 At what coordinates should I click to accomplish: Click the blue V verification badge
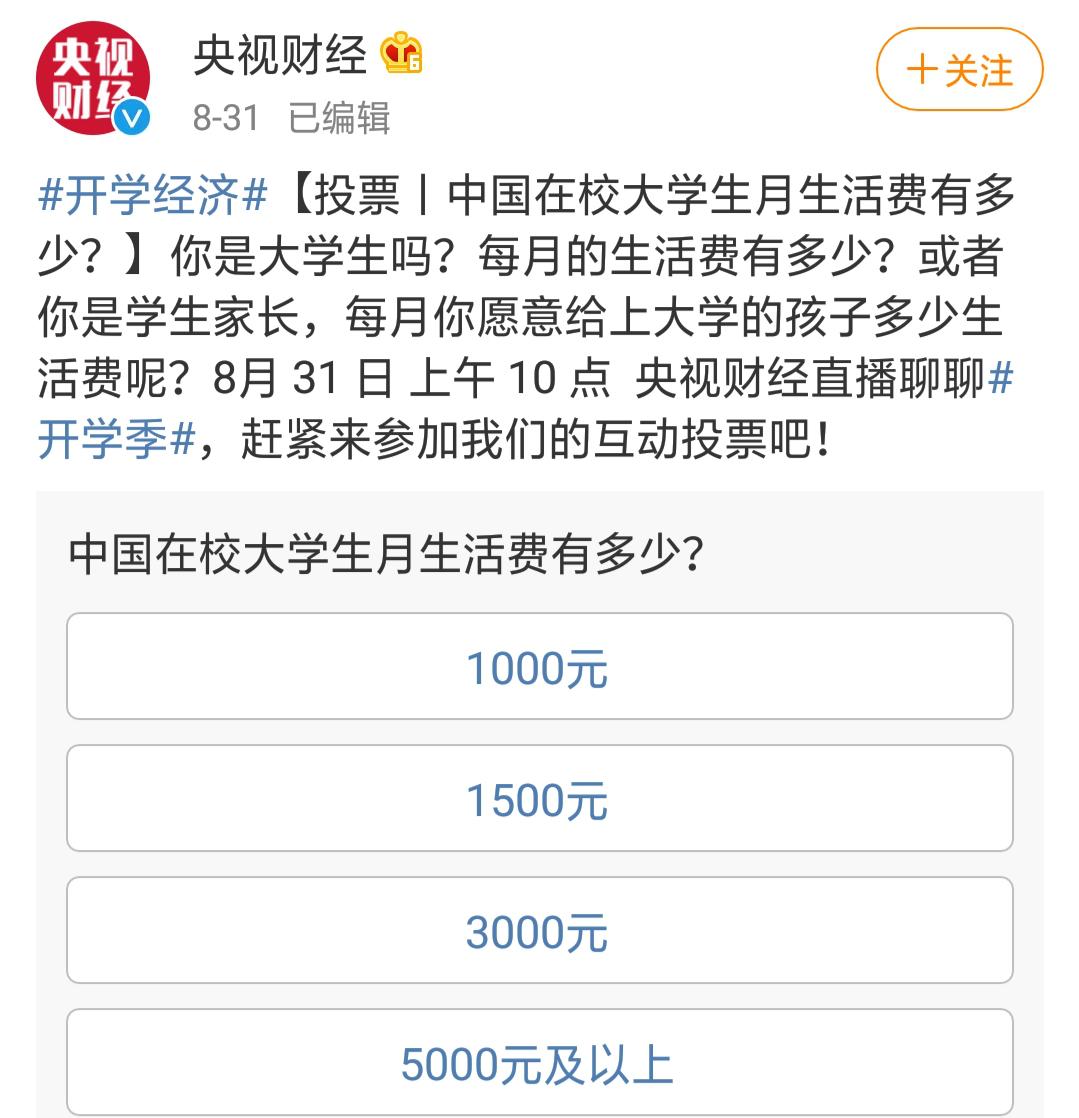(129, 118)
